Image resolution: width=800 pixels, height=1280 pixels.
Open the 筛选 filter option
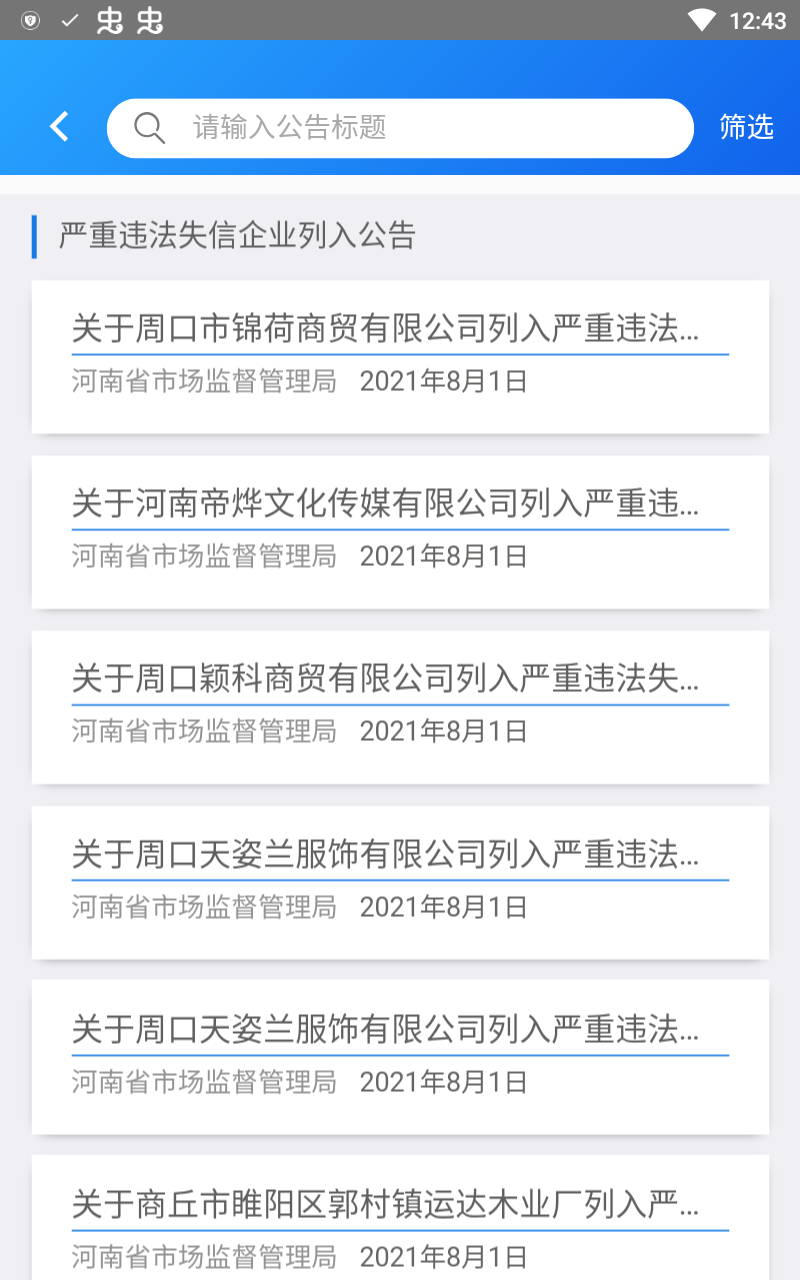click(746, 127)
